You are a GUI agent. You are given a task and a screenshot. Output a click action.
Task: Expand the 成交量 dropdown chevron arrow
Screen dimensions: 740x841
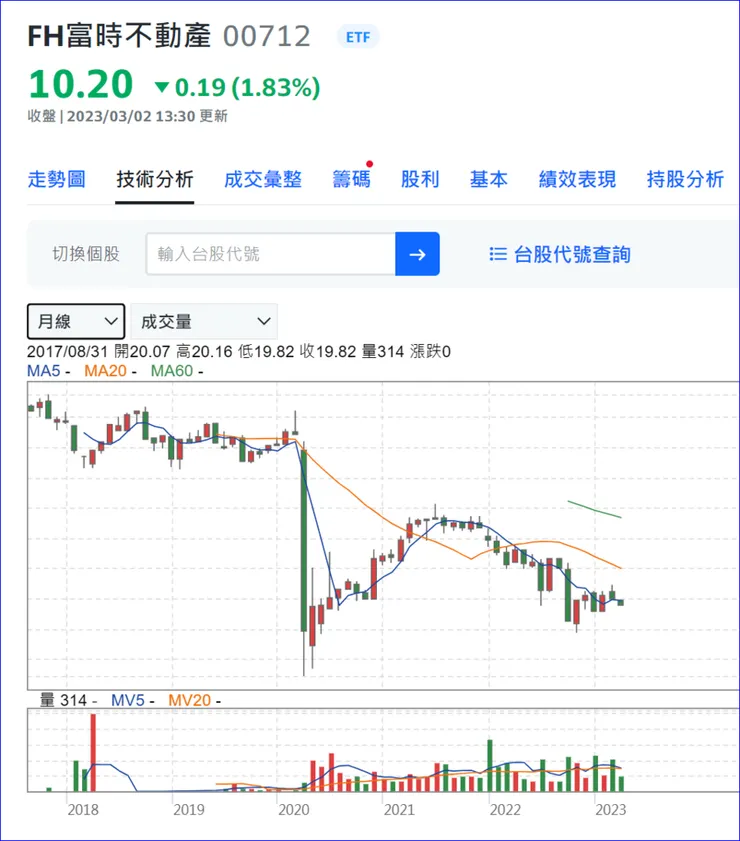tap(263, 321)
